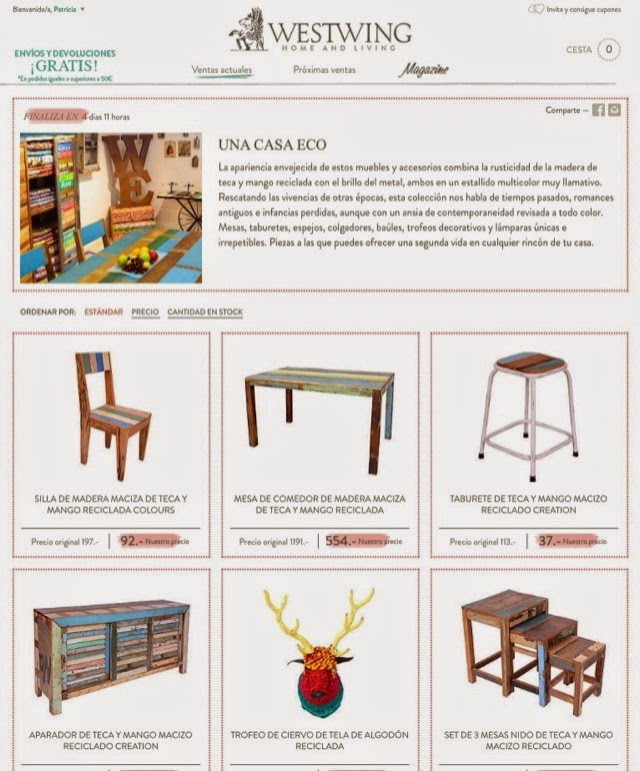Share the sale on Facebook
The image size is (640, 771).
598,110
